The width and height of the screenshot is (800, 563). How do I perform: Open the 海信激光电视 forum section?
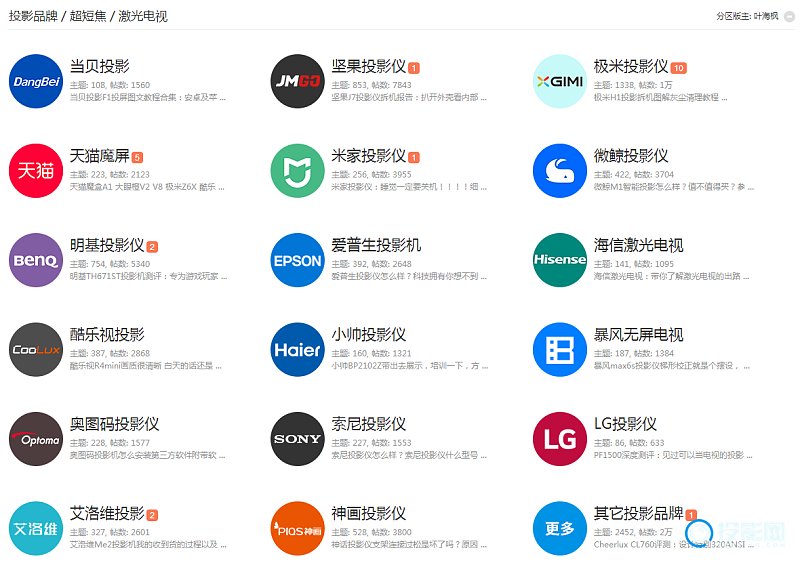click(x=638, y=245)
